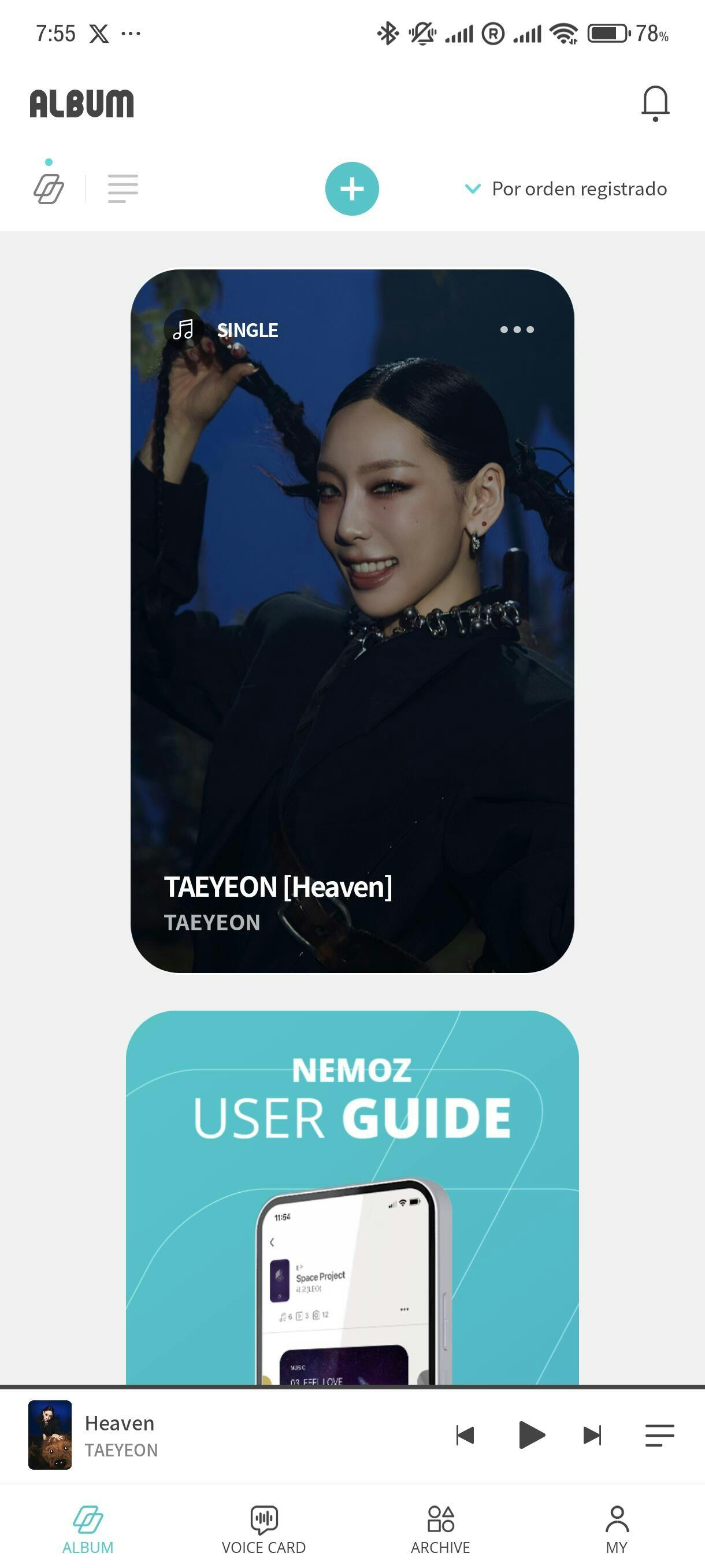Go to the ALBUM tab
705x1568 pixels.
point(88,1529)
